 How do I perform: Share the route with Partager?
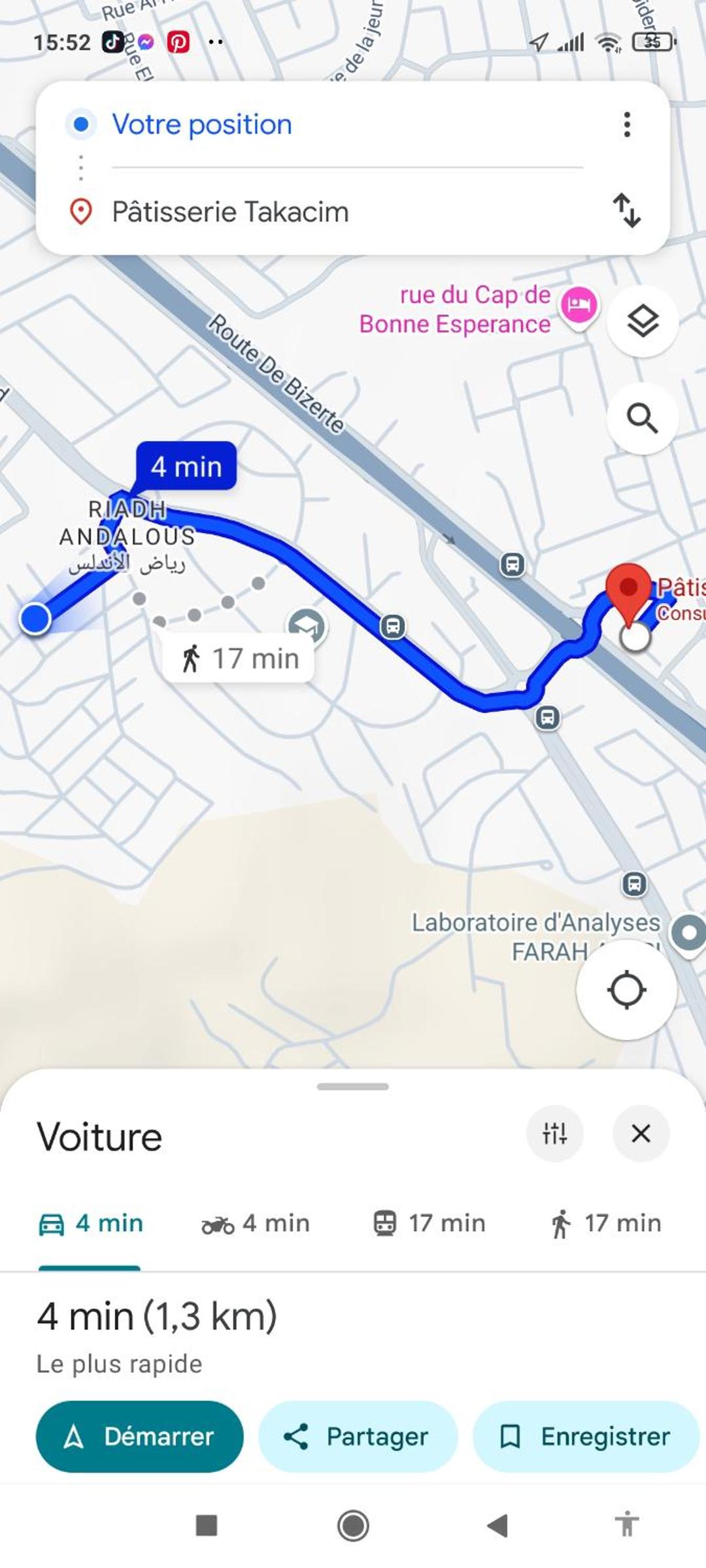tap(358, 1437)
